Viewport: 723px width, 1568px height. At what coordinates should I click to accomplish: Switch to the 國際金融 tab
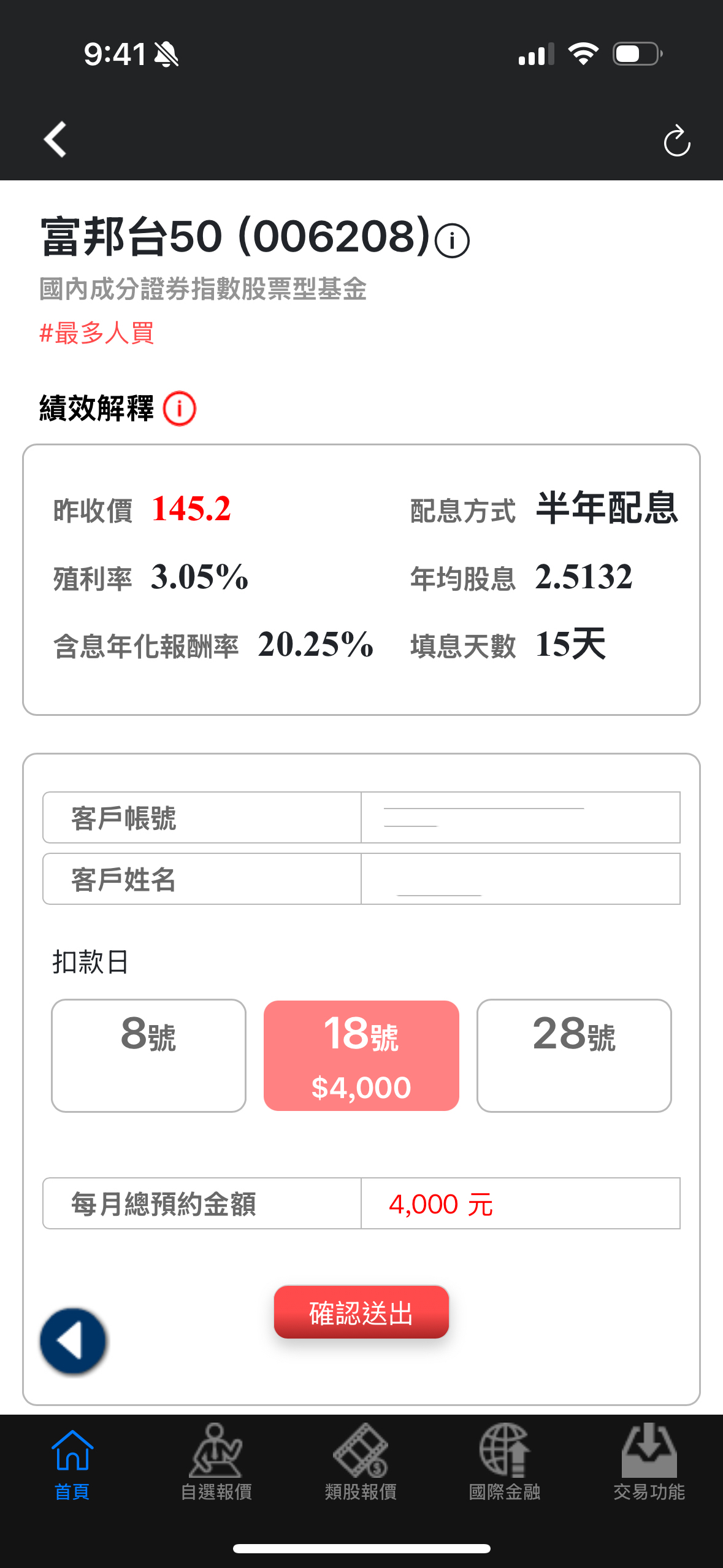505,1464
